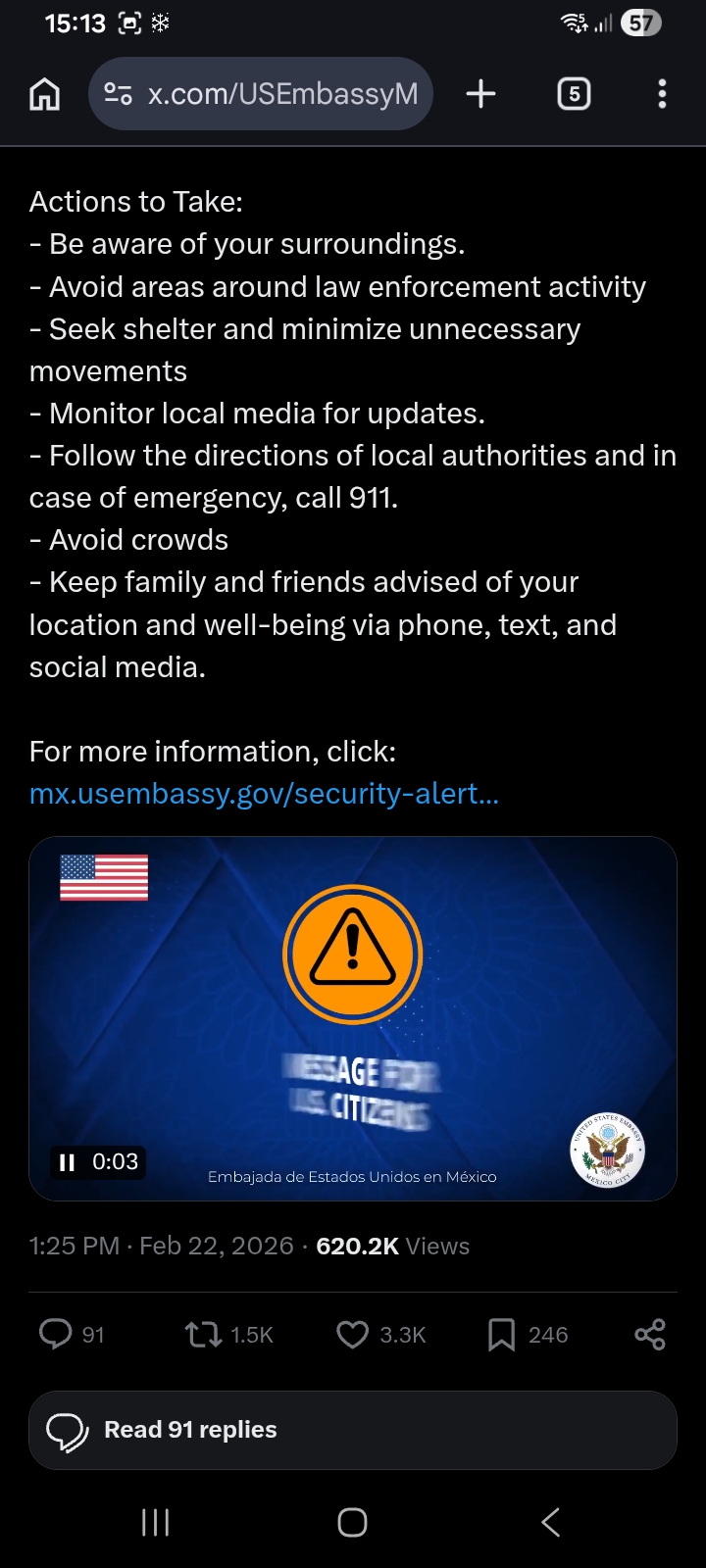Open the tab switcher showing 5
The width and height of the screenshot is (706, 1568).
pyautogui.click(x=574, y=94)
